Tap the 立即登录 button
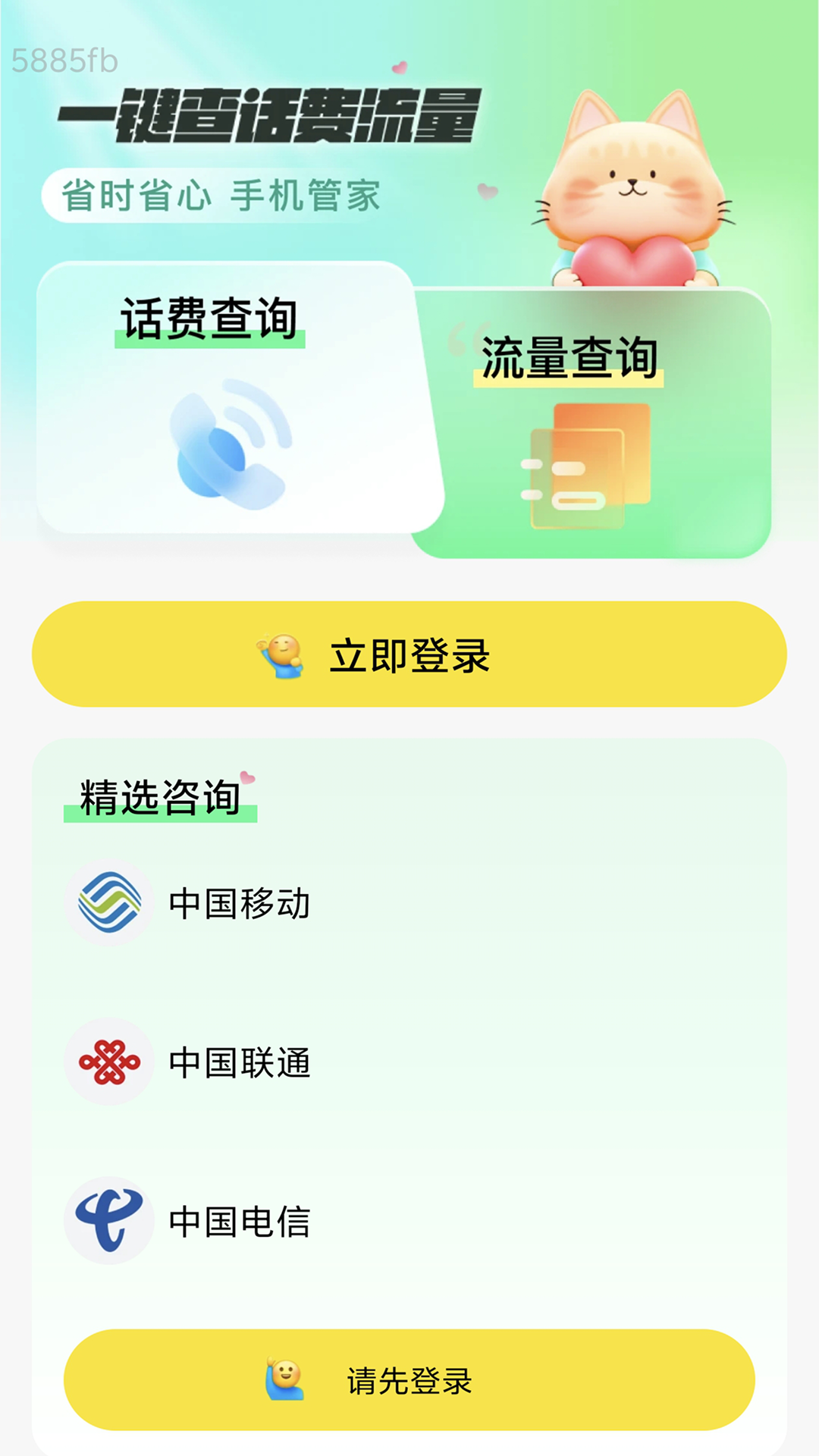 409,654
